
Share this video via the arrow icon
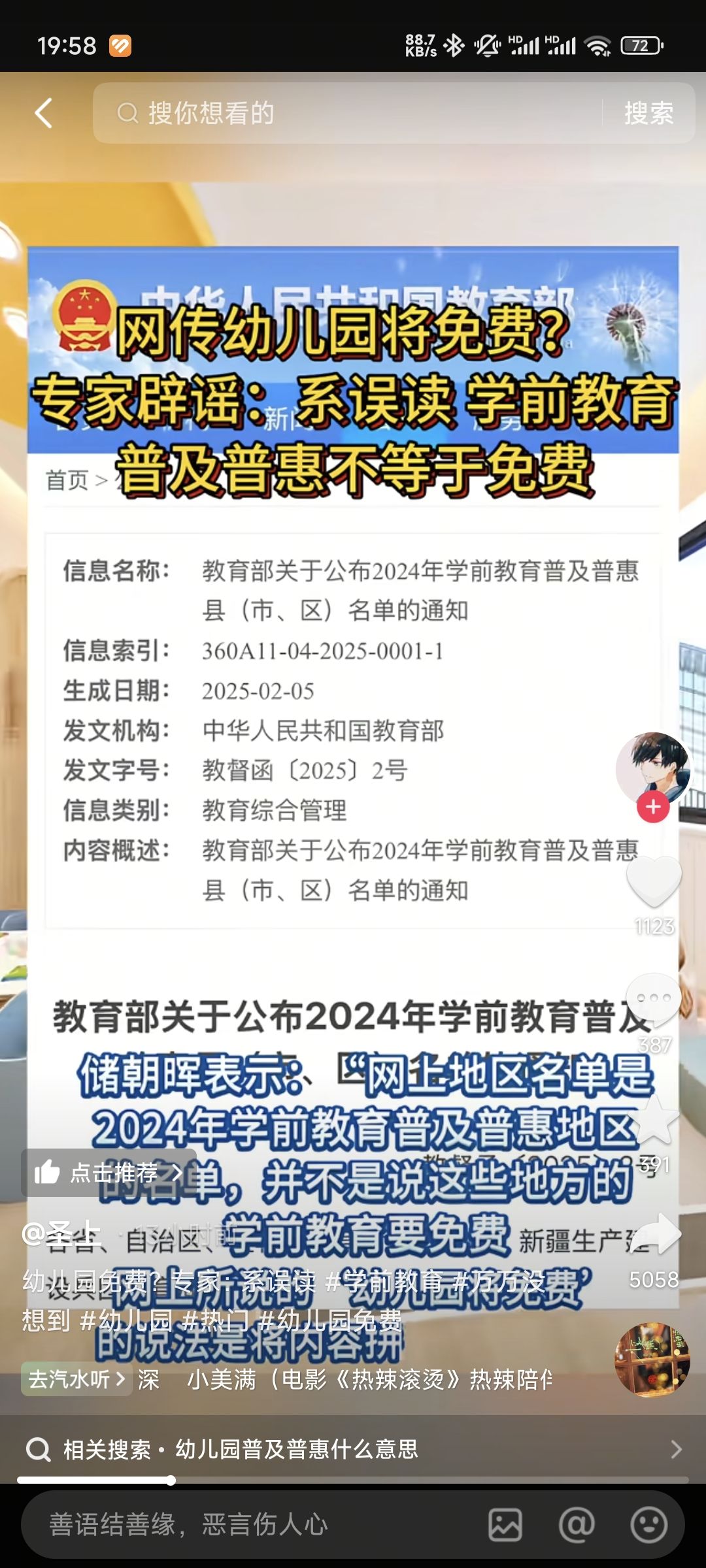[656, 1235]
